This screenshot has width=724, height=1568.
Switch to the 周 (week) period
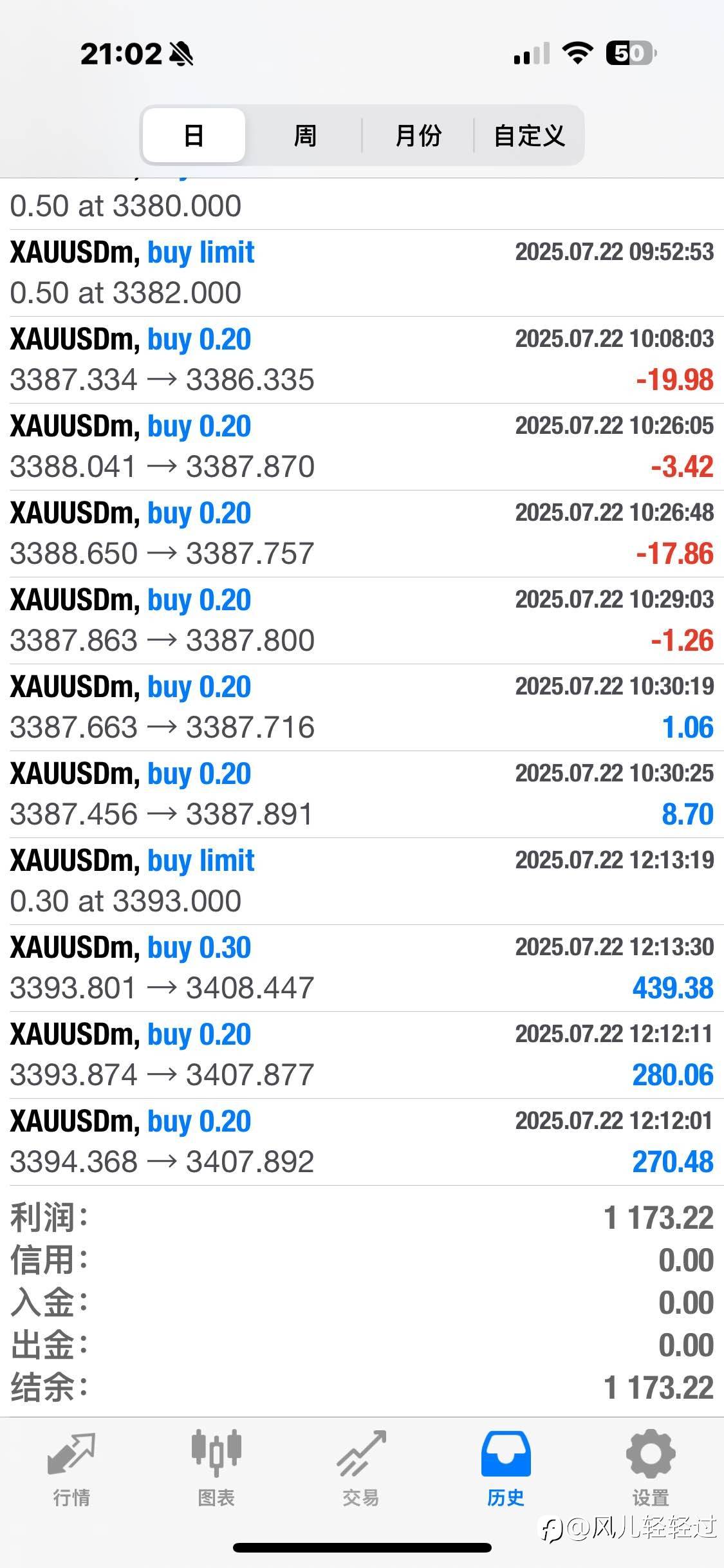pyautogui.click(x=304, y=135)
